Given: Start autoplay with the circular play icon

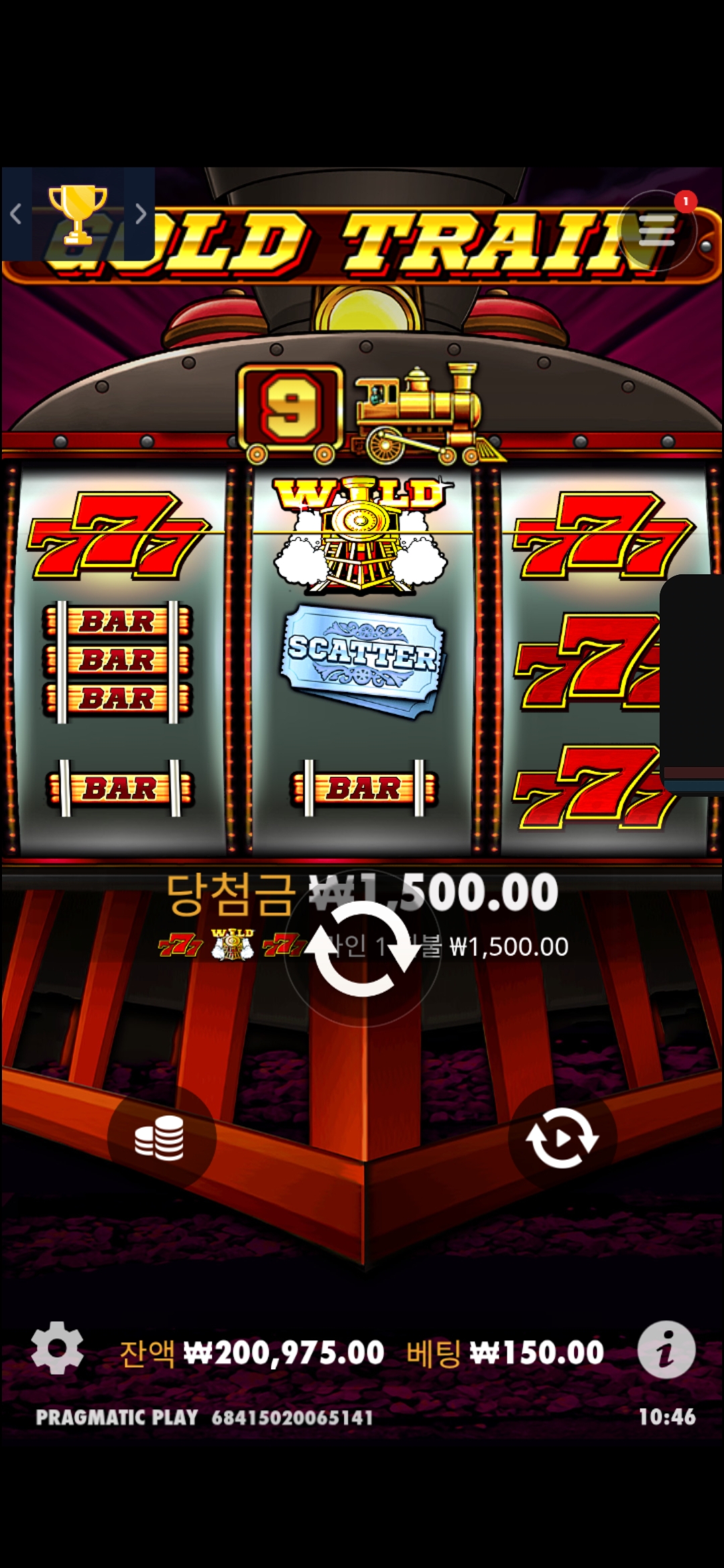Looking at the screenshot, I should pyautogui.click(x=562, y=1136).
